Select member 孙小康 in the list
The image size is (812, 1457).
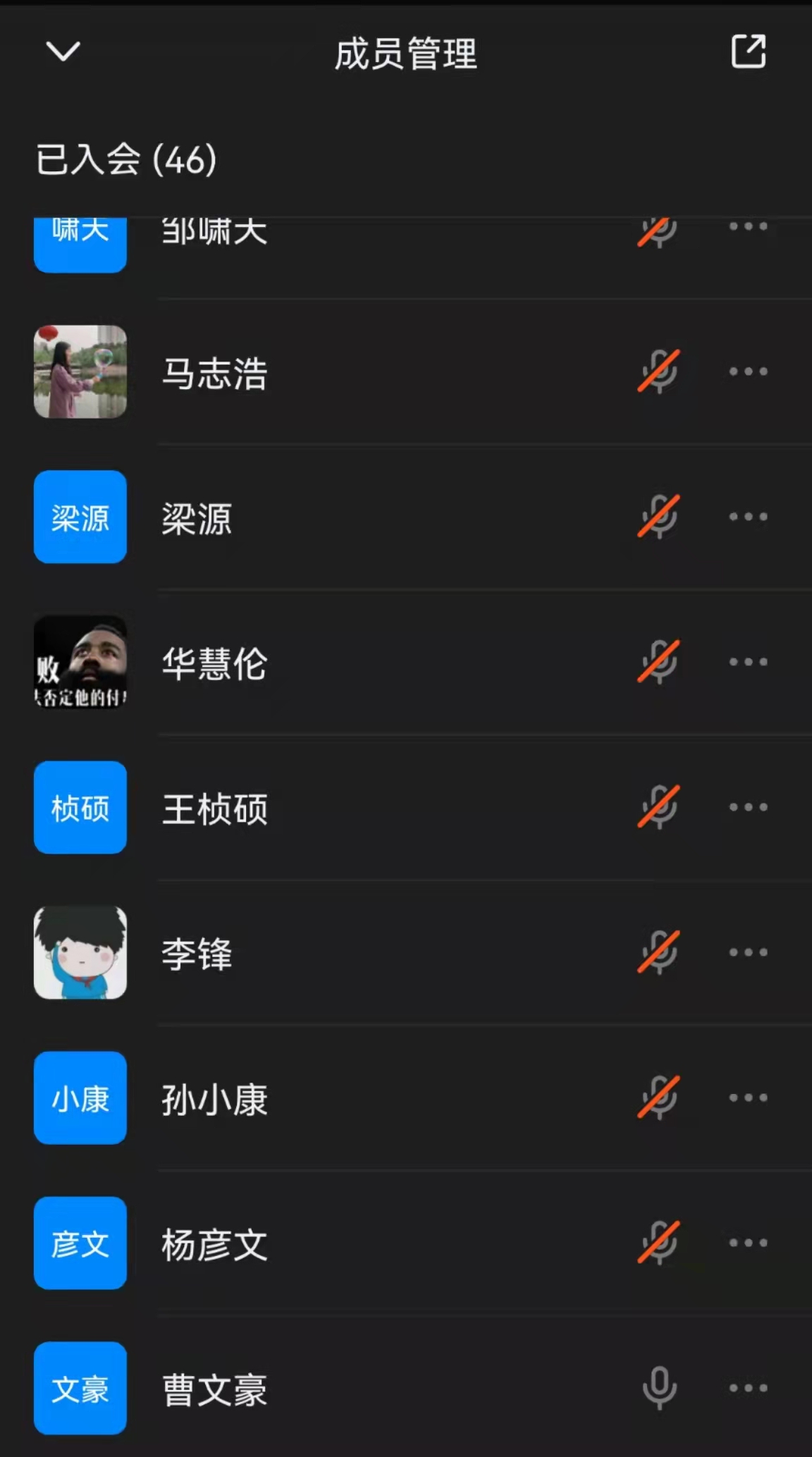pyautogui.click(x=214, y=1099)
